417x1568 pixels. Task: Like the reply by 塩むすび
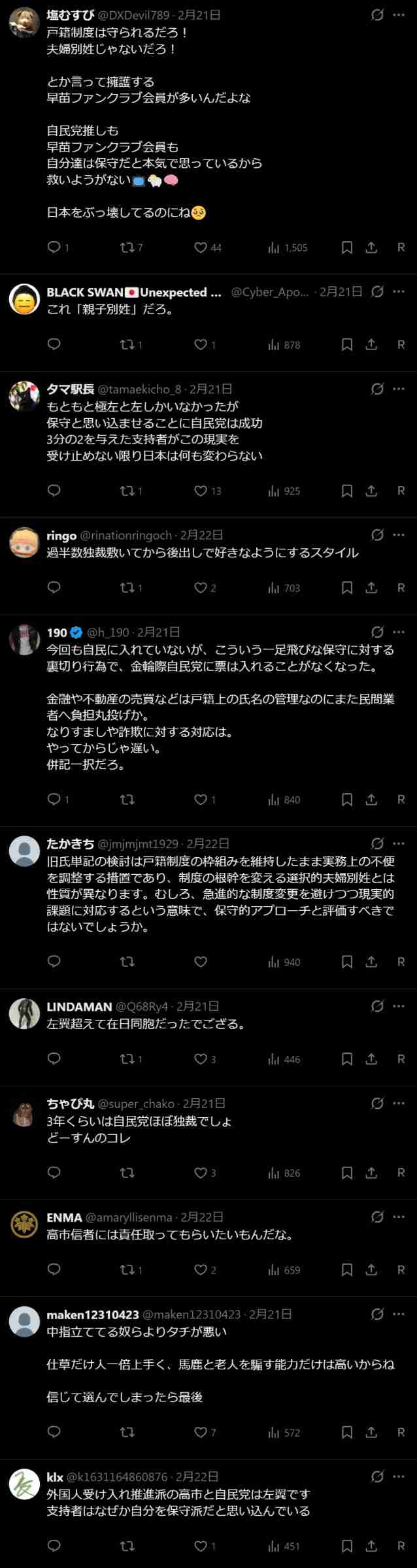point(201,248)
